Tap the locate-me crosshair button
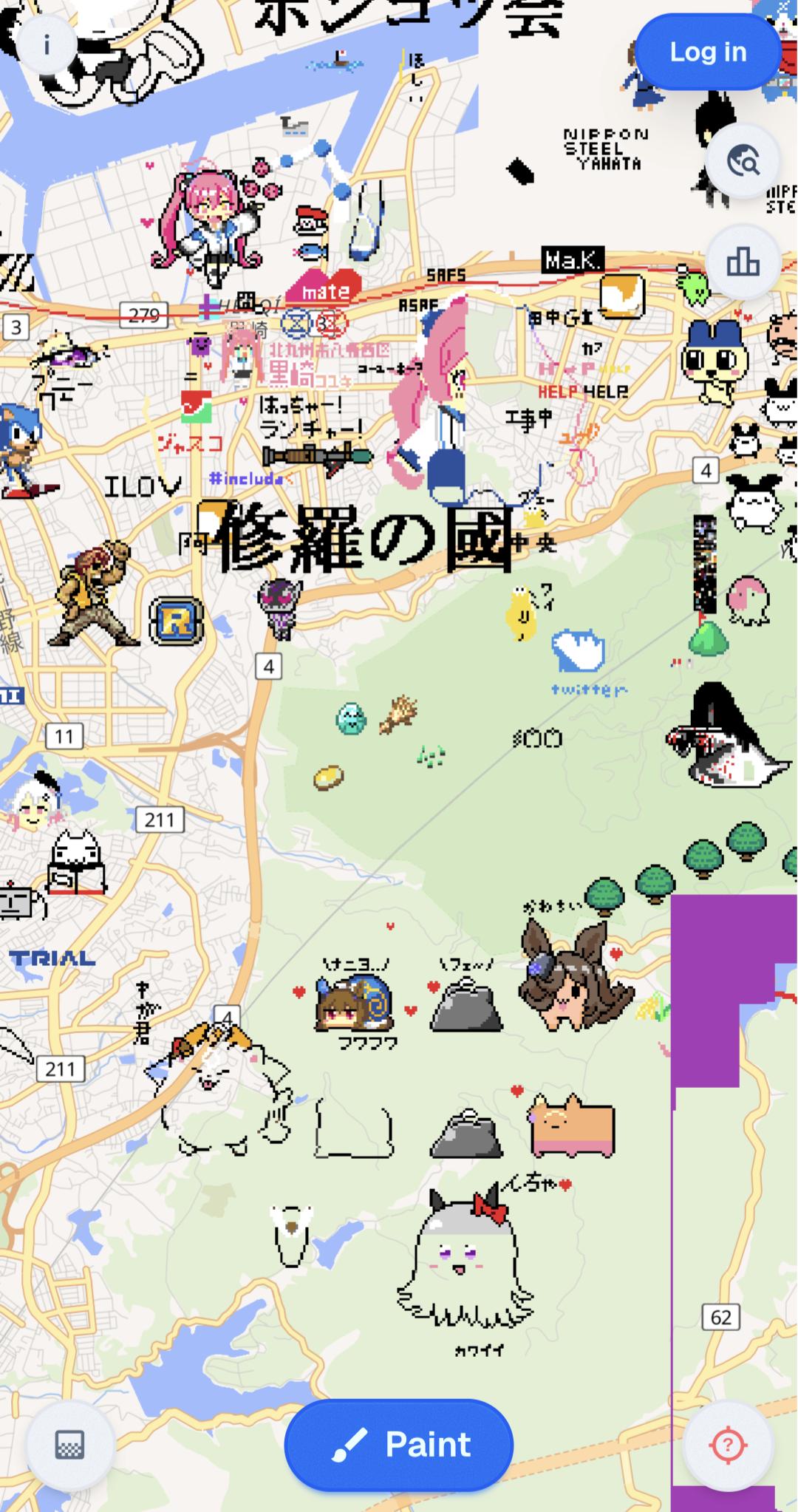The height and width of the screenshot is (1512, 798). pyautogui.click(x=728, y=1444)
